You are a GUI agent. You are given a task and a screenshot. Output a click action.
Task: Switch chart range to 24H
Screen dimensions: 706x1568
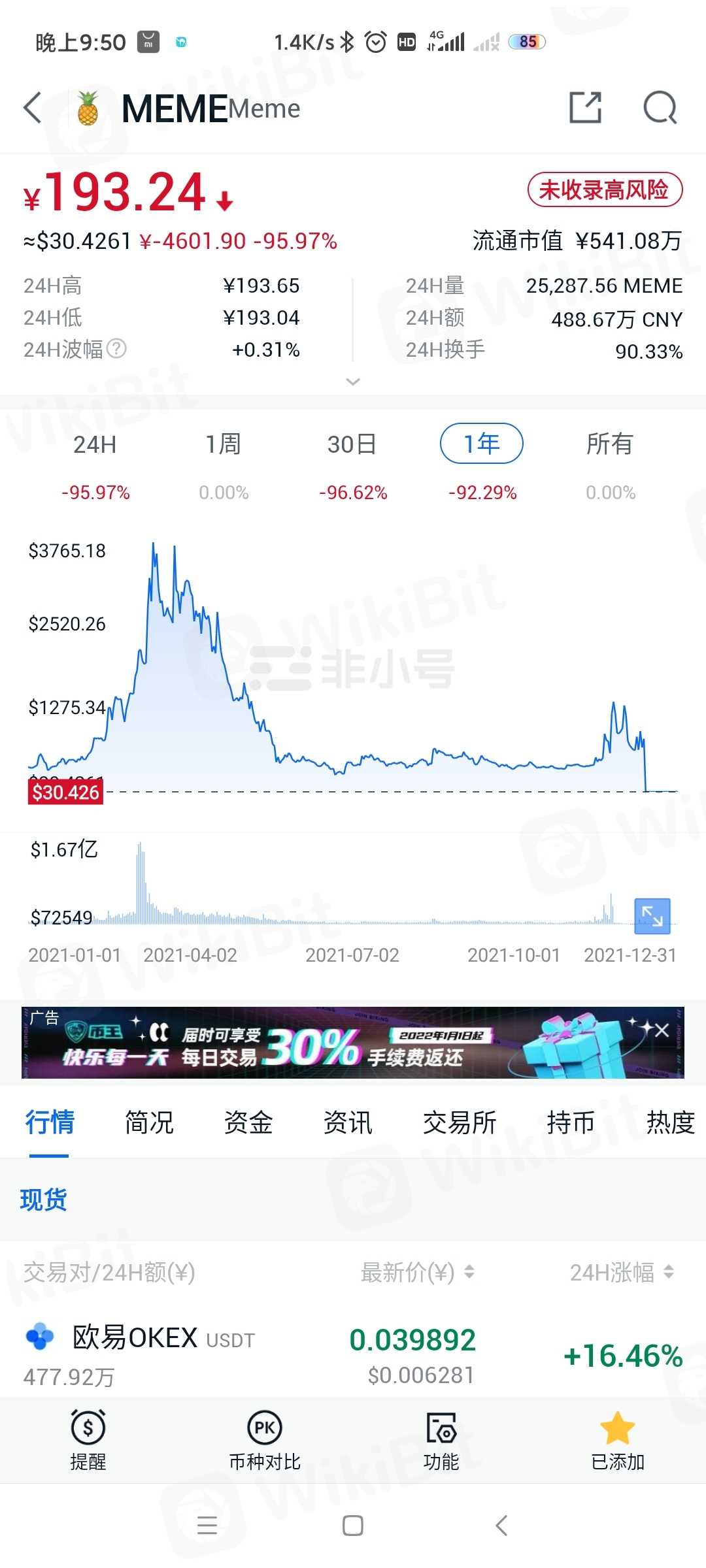(95, 444)
